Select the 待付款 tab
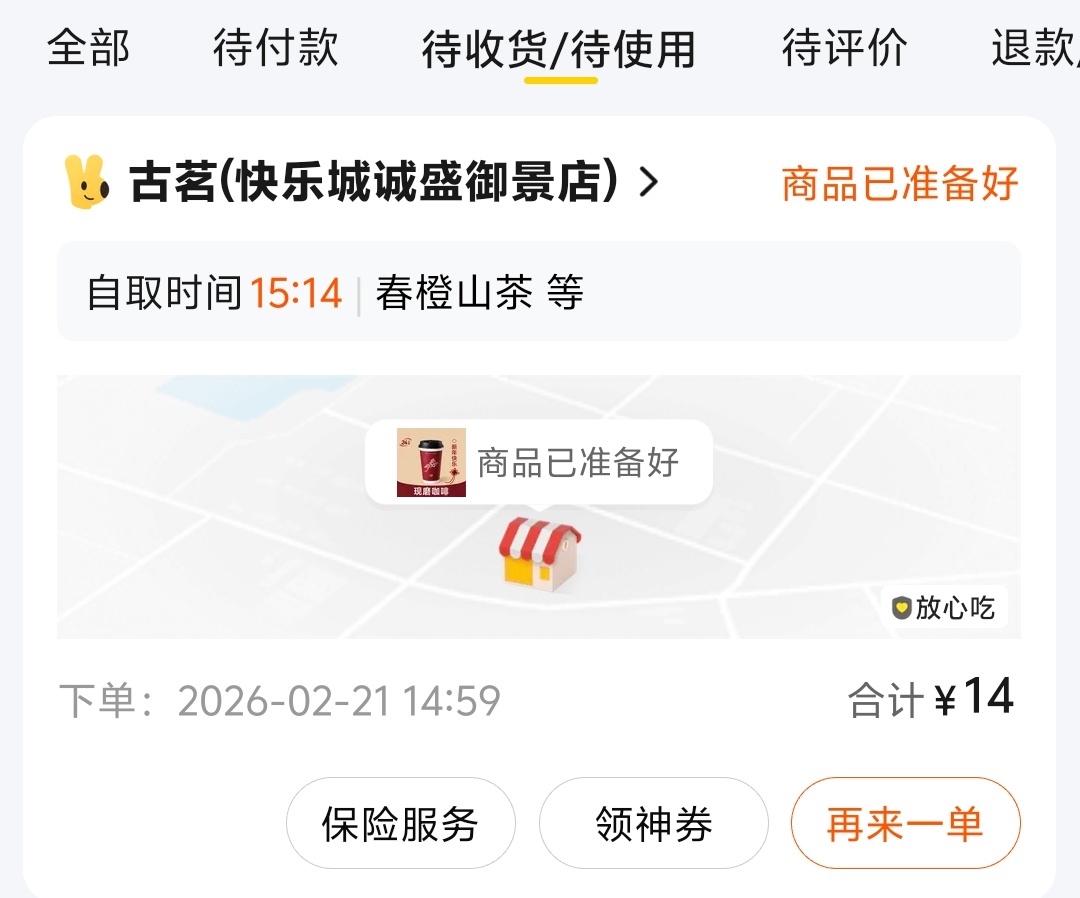The width and height of the screenshot is (1080, 898). [x=275, y=48]
